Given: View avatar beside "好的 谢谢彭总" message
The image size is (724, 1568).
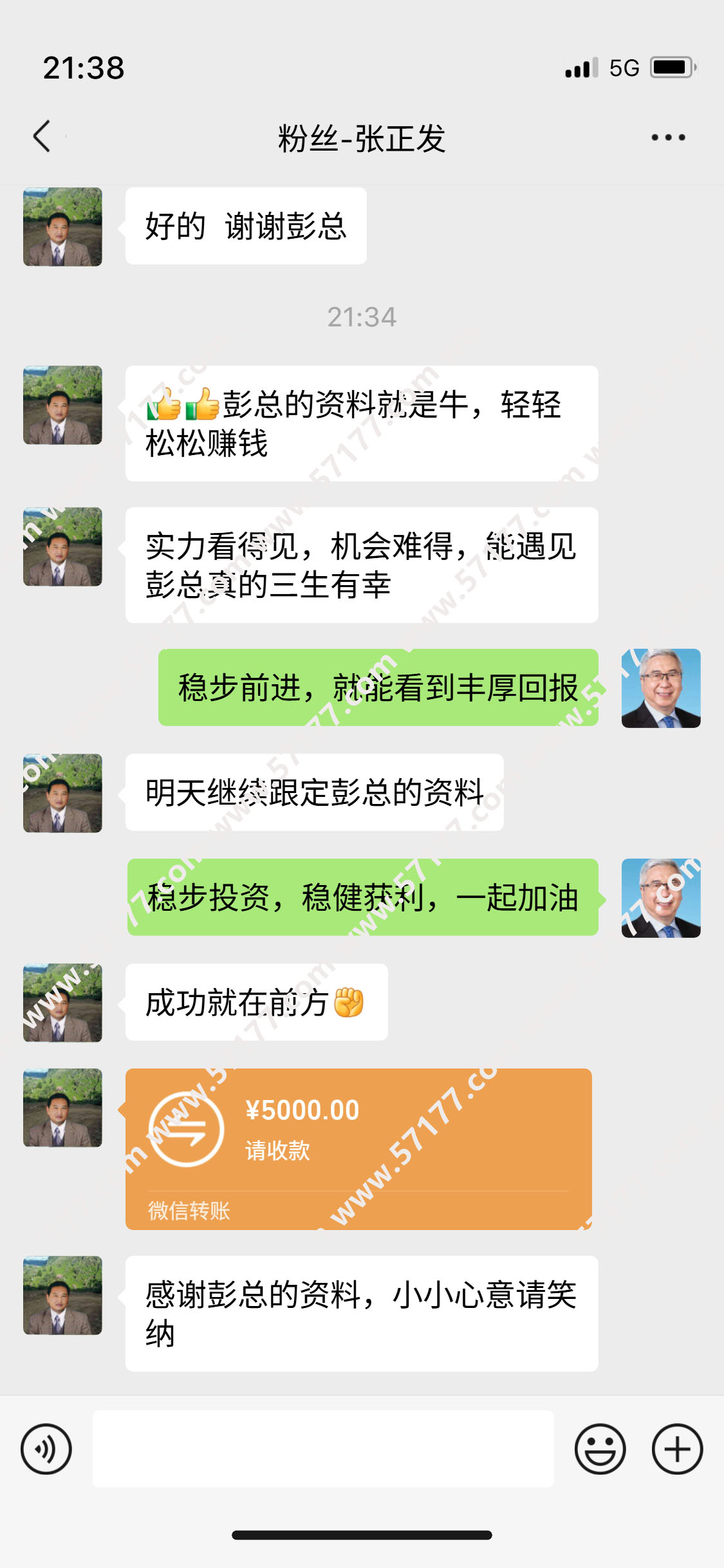Looking at the screenshot, I should pos(62,227).
